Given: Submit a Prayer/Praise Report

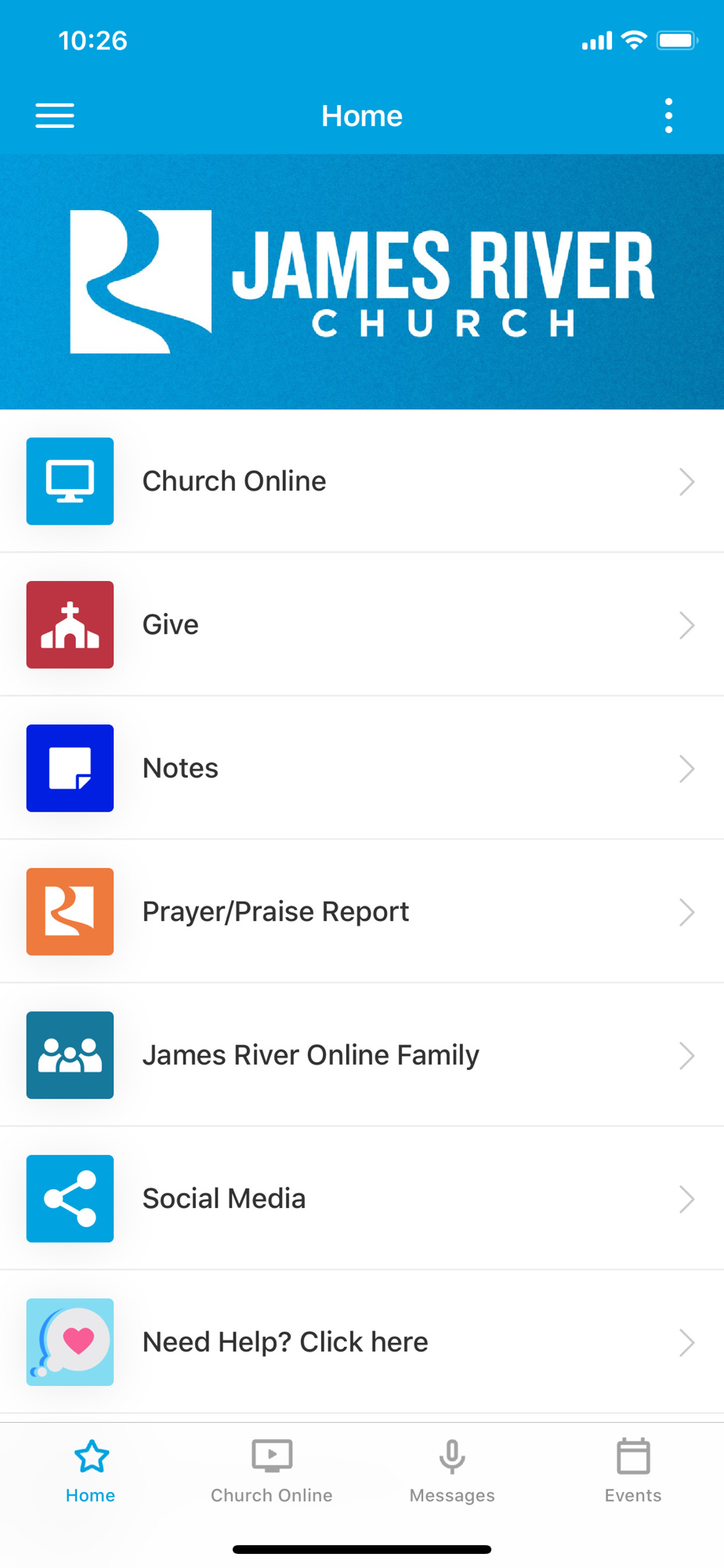Looking at the screenshot, I should [360, 912].
